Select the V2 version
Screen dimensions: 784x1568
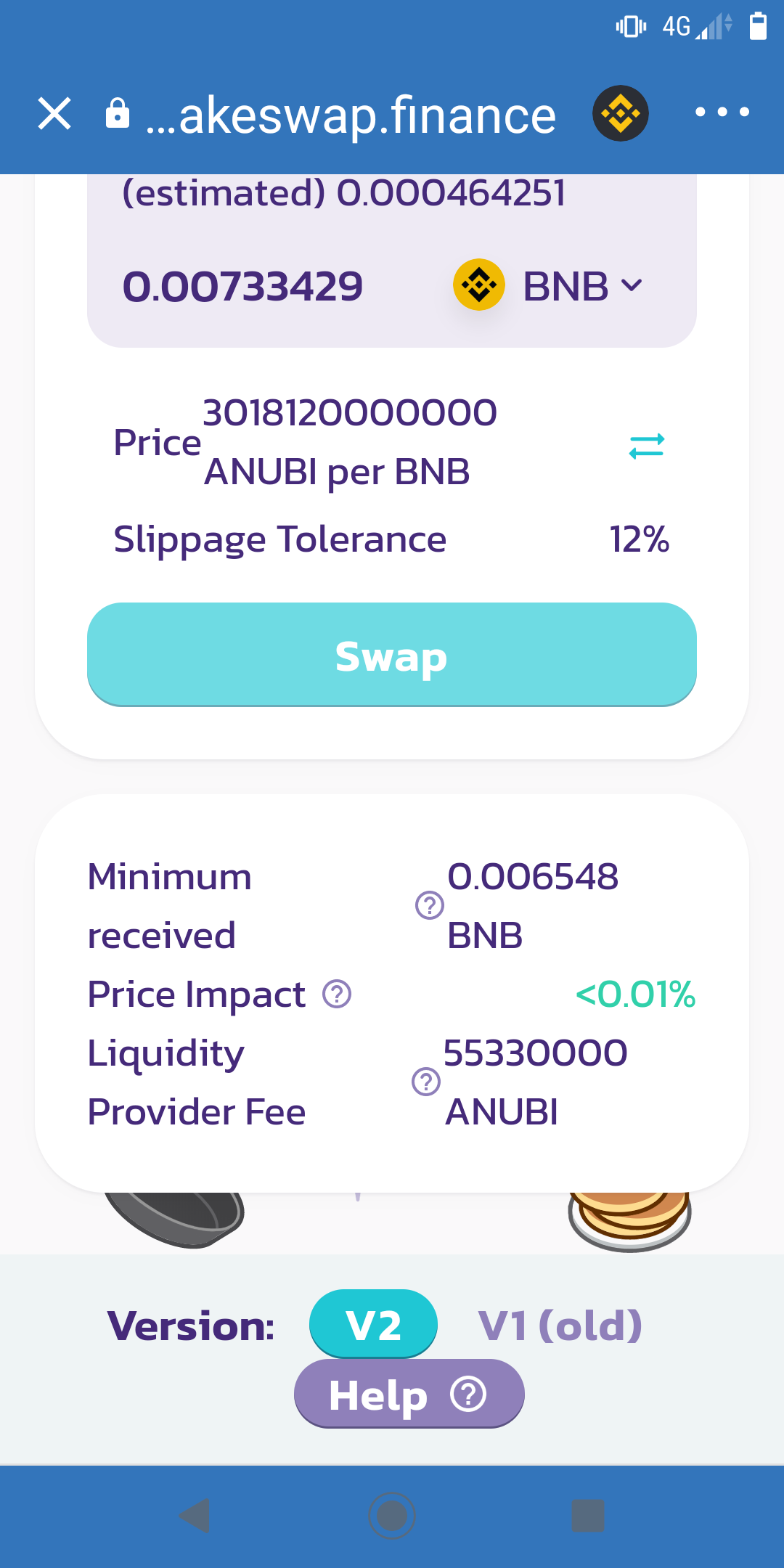(x=373, y=1324)
